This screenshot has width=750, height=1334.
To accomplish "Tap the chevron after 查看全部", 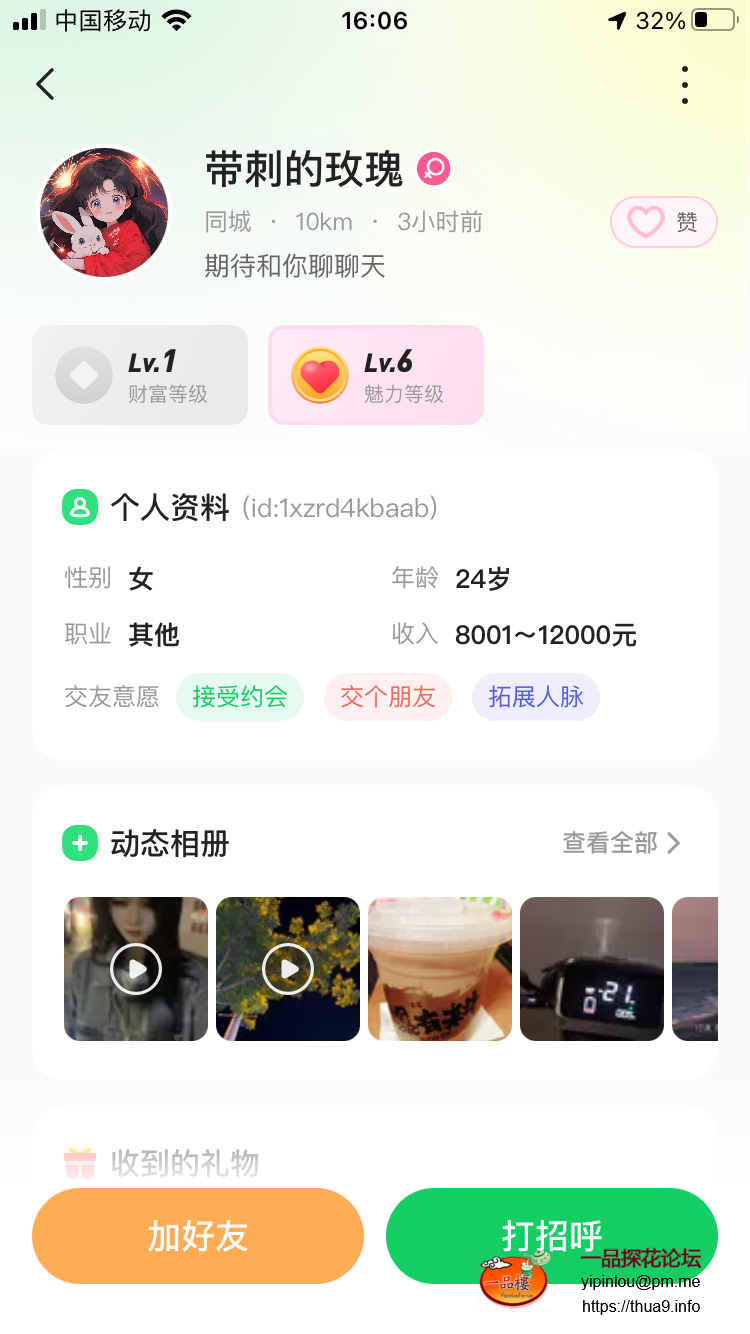I will [675, 843].
